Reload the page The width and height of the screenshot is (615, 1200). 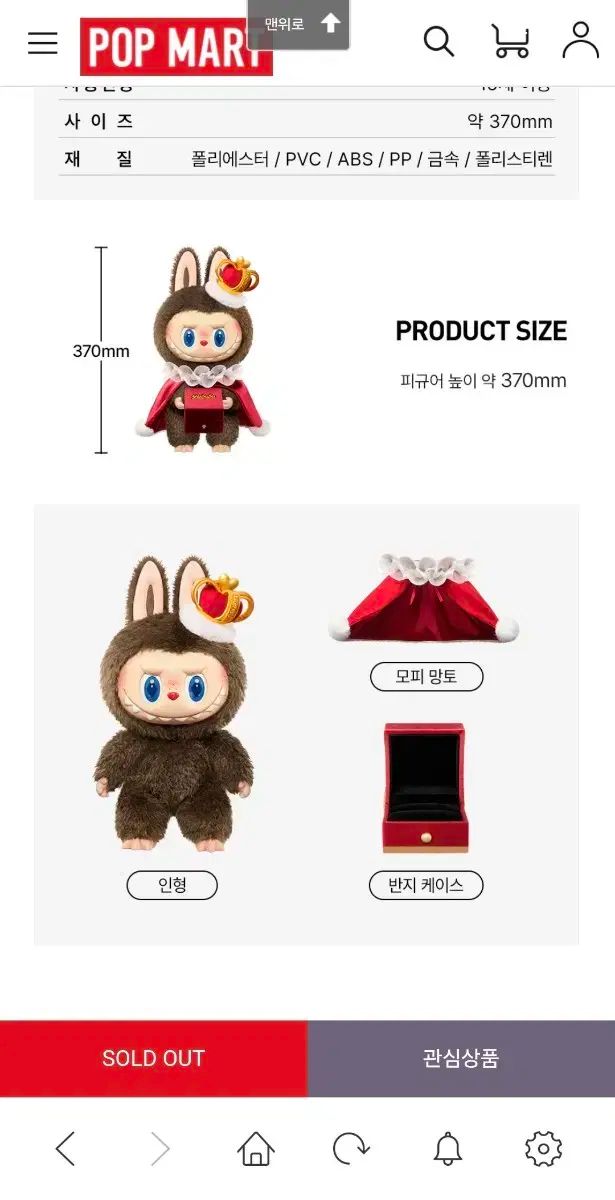(x=351, y=1148)
